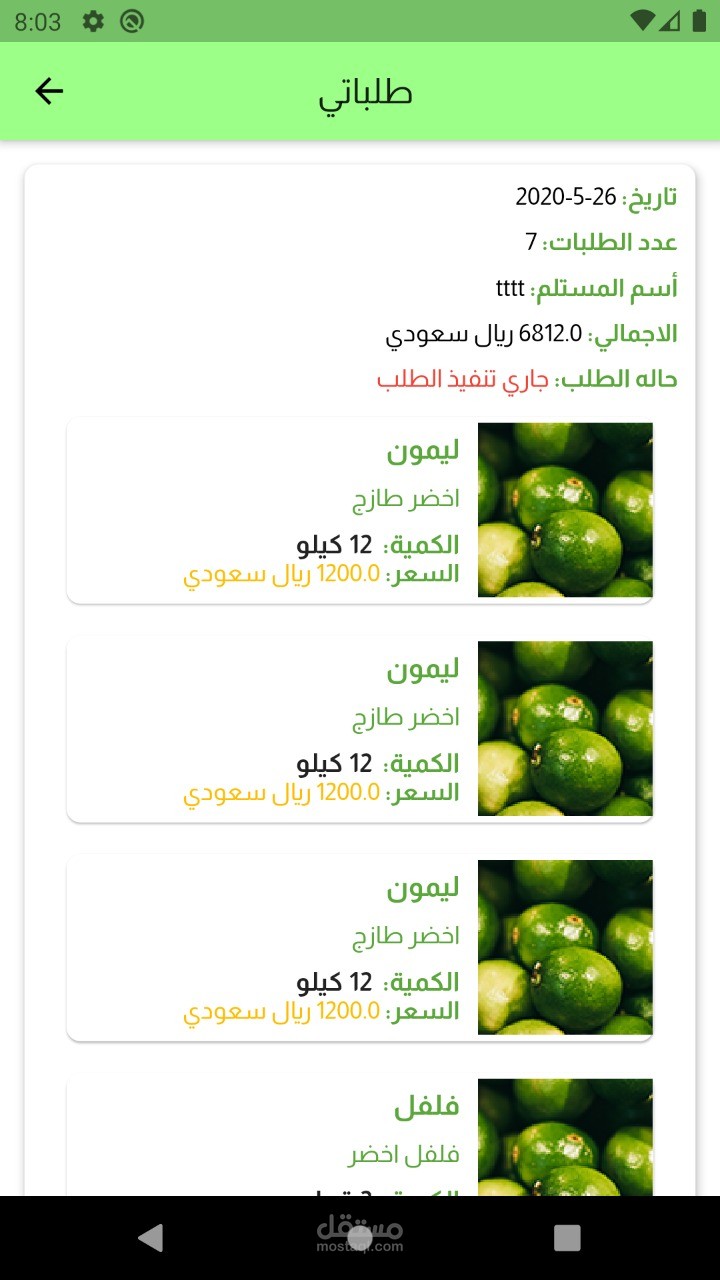Go back using the app bar arrow

[49, 92]
